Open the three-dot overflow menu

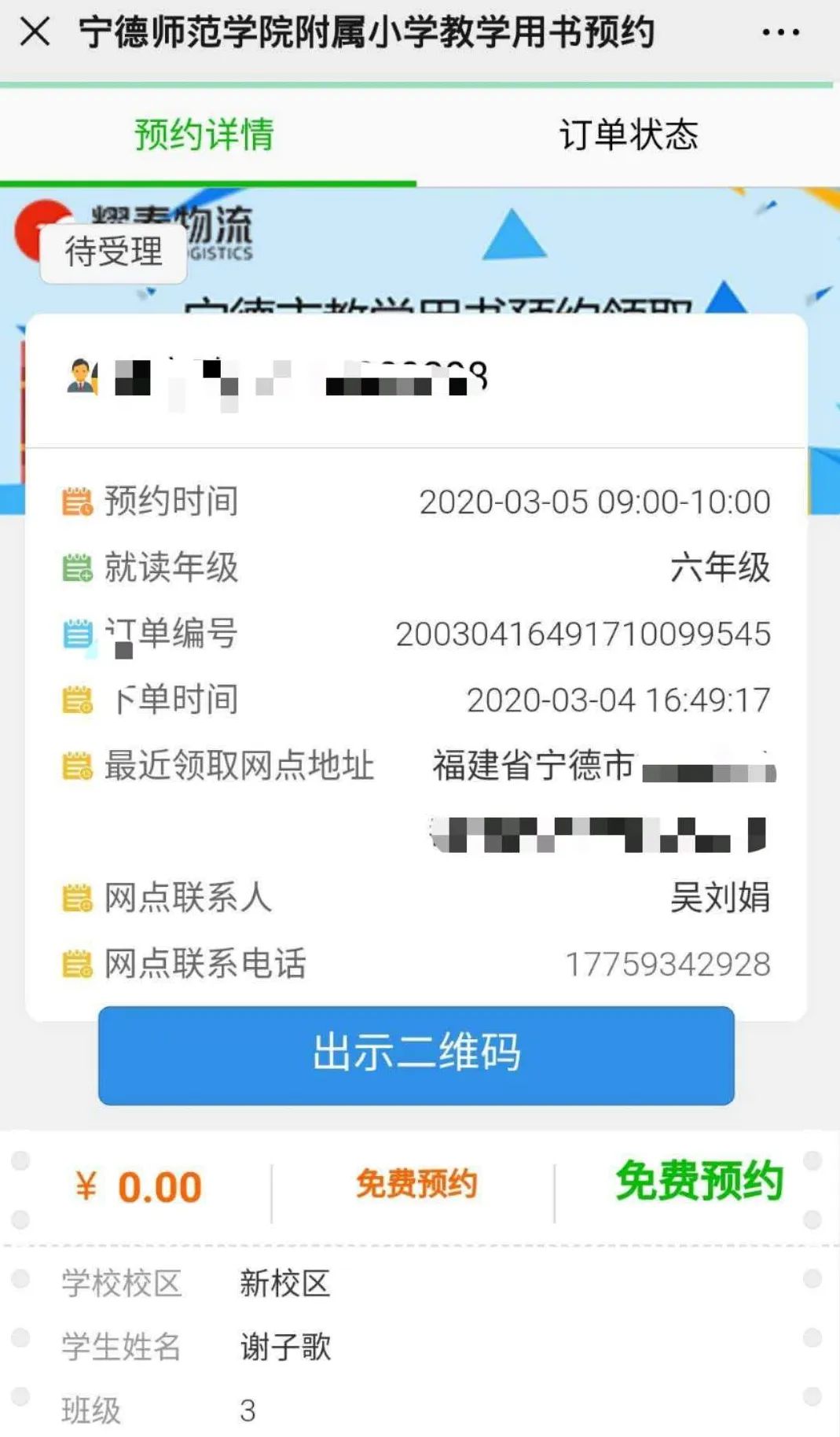(x=780, y=32)
